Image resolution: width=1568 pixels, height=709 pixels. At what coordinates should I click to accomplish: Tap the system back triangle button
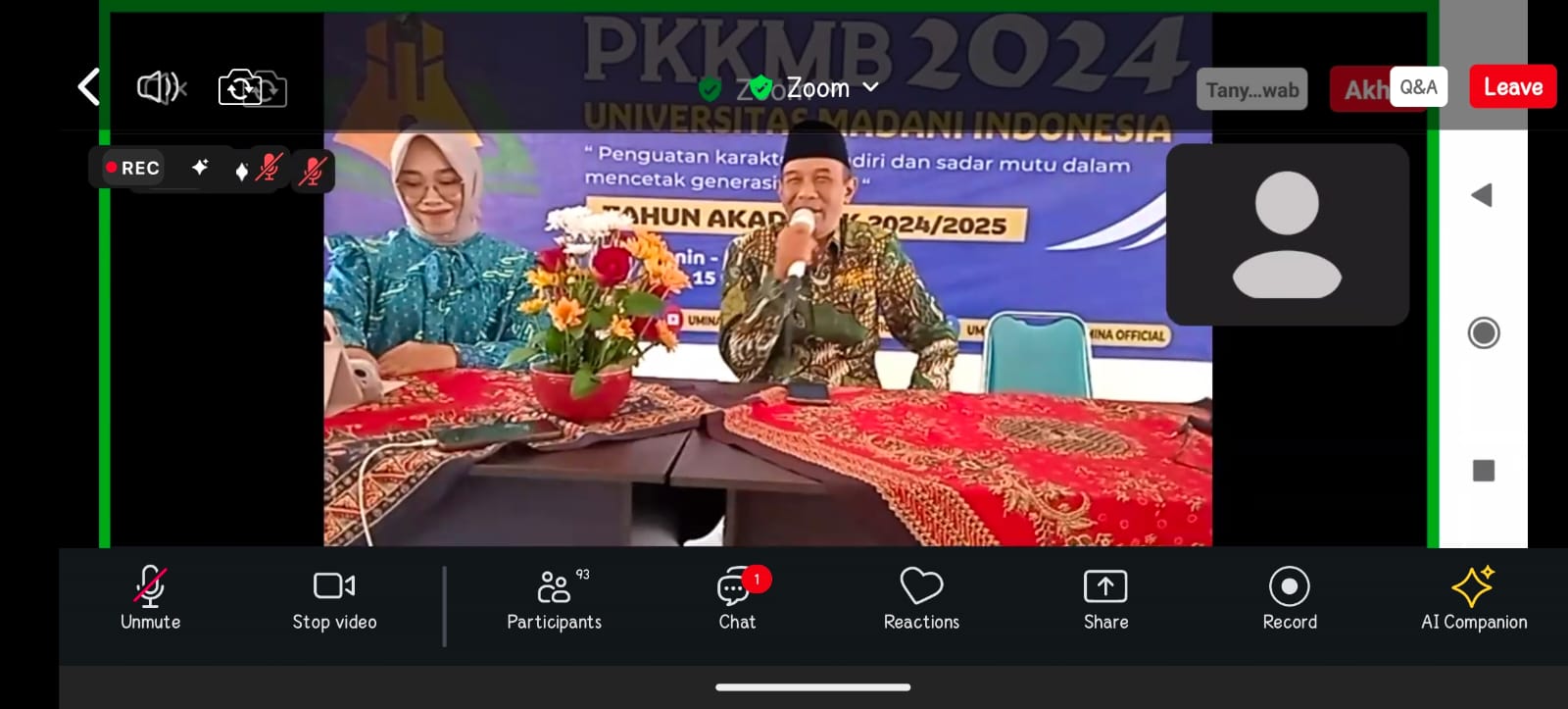(1482, 195)
